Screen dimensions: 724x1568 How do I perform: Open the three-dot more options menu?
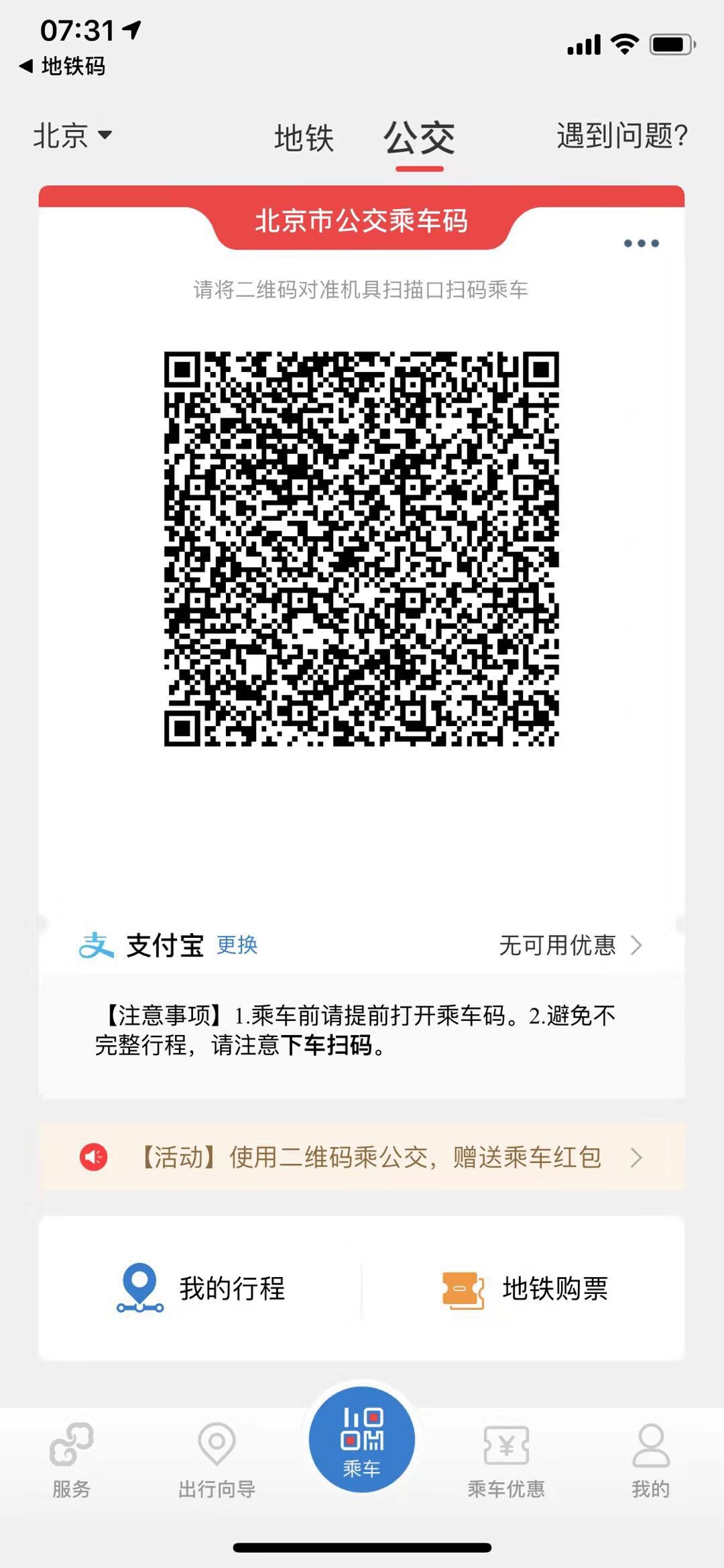642,243
